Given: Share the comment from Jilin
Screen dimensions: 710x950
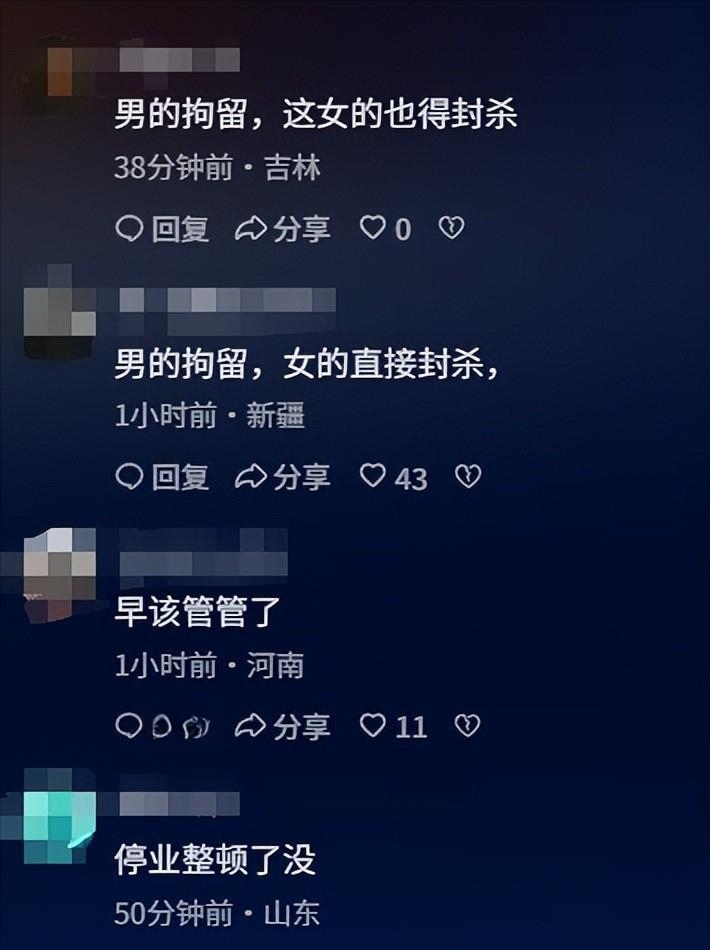Looking at the screenshot, I should pyautogui.click(x=282, y=229).
